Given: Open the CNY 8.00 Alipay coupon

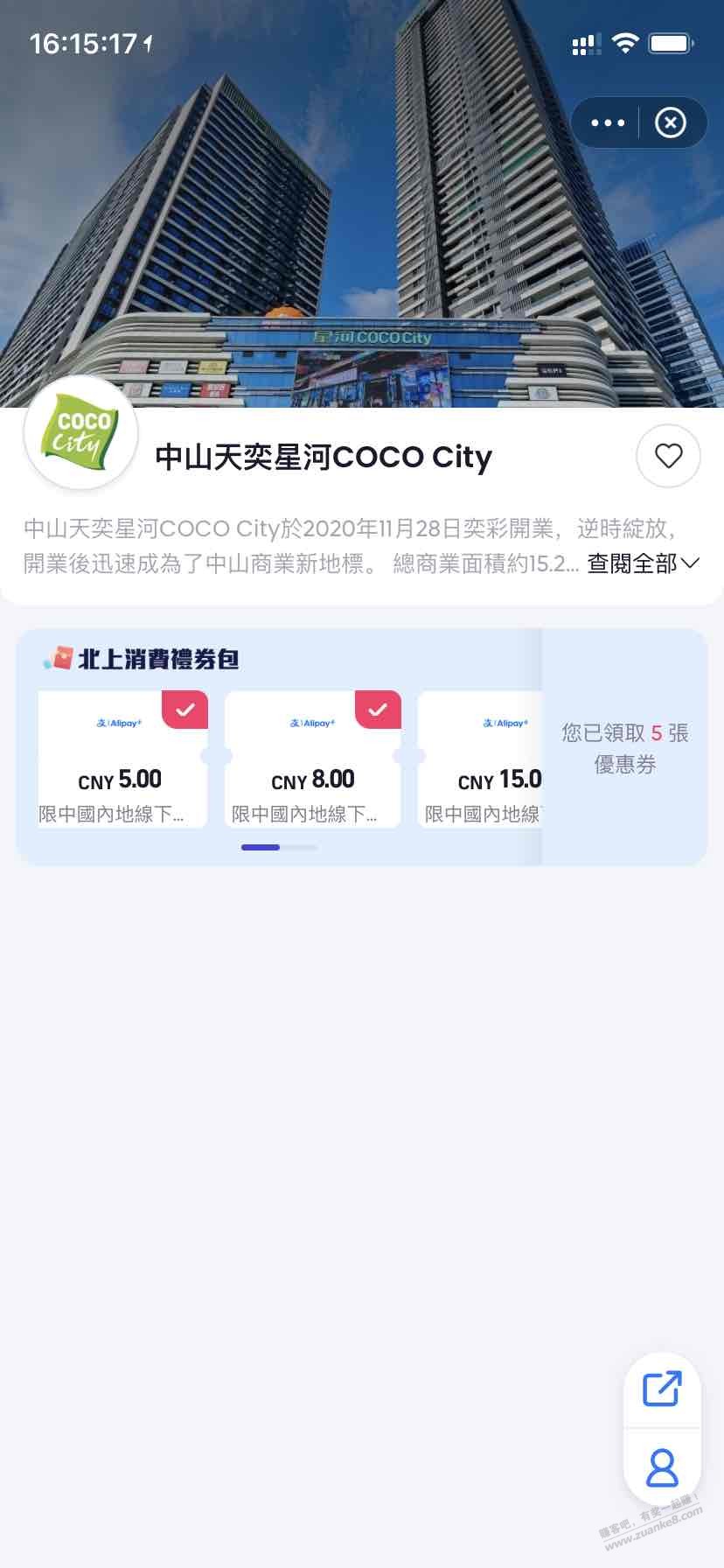Looking at the screenshot, I should click(313, 759).
